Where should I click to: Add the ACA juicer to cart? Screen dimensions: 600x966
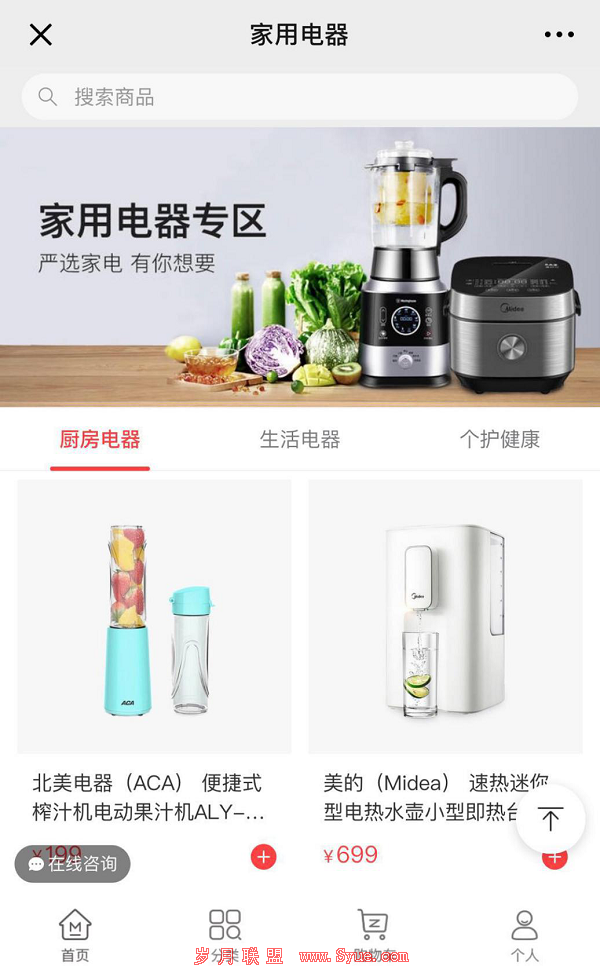point(264,856)
